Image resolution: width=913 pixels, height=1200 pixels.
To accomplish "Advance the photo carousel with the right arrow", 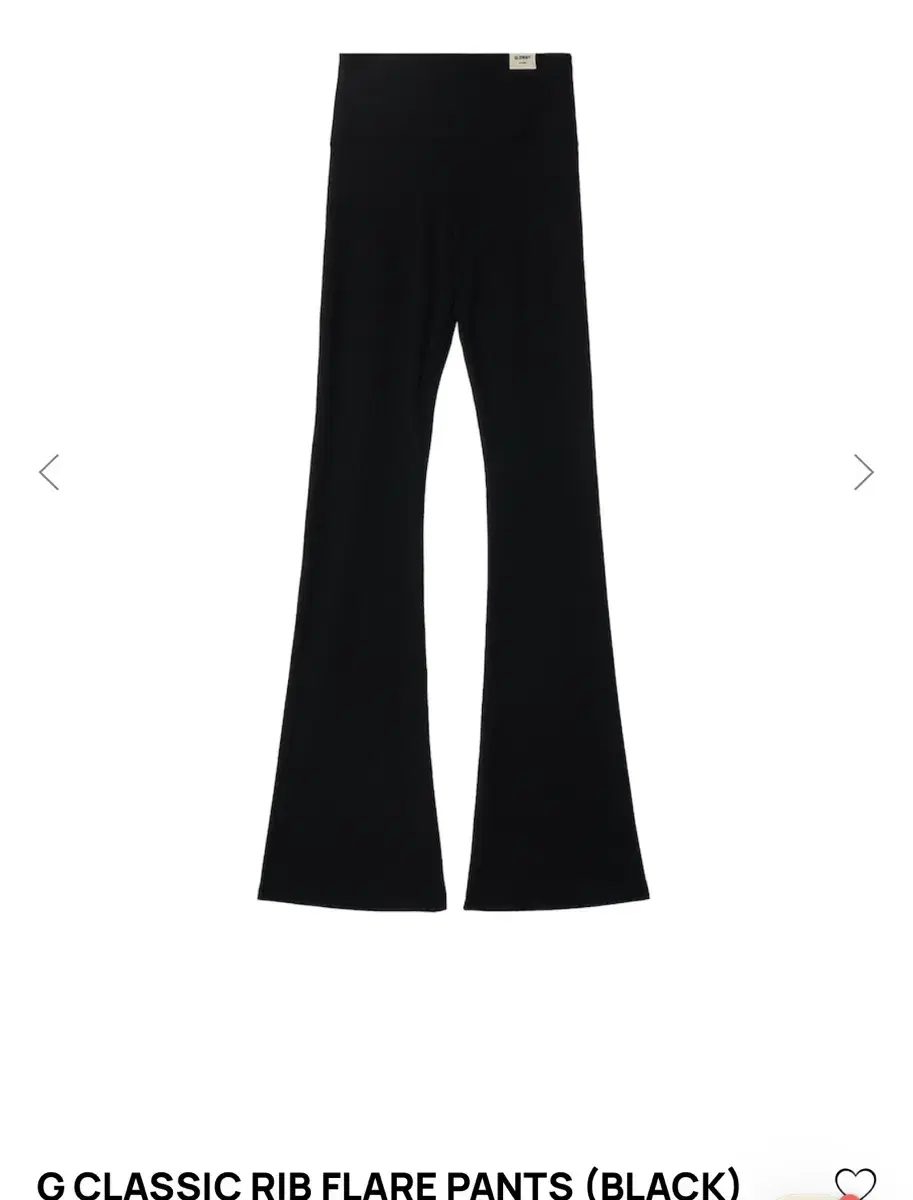I will [861, 472].
